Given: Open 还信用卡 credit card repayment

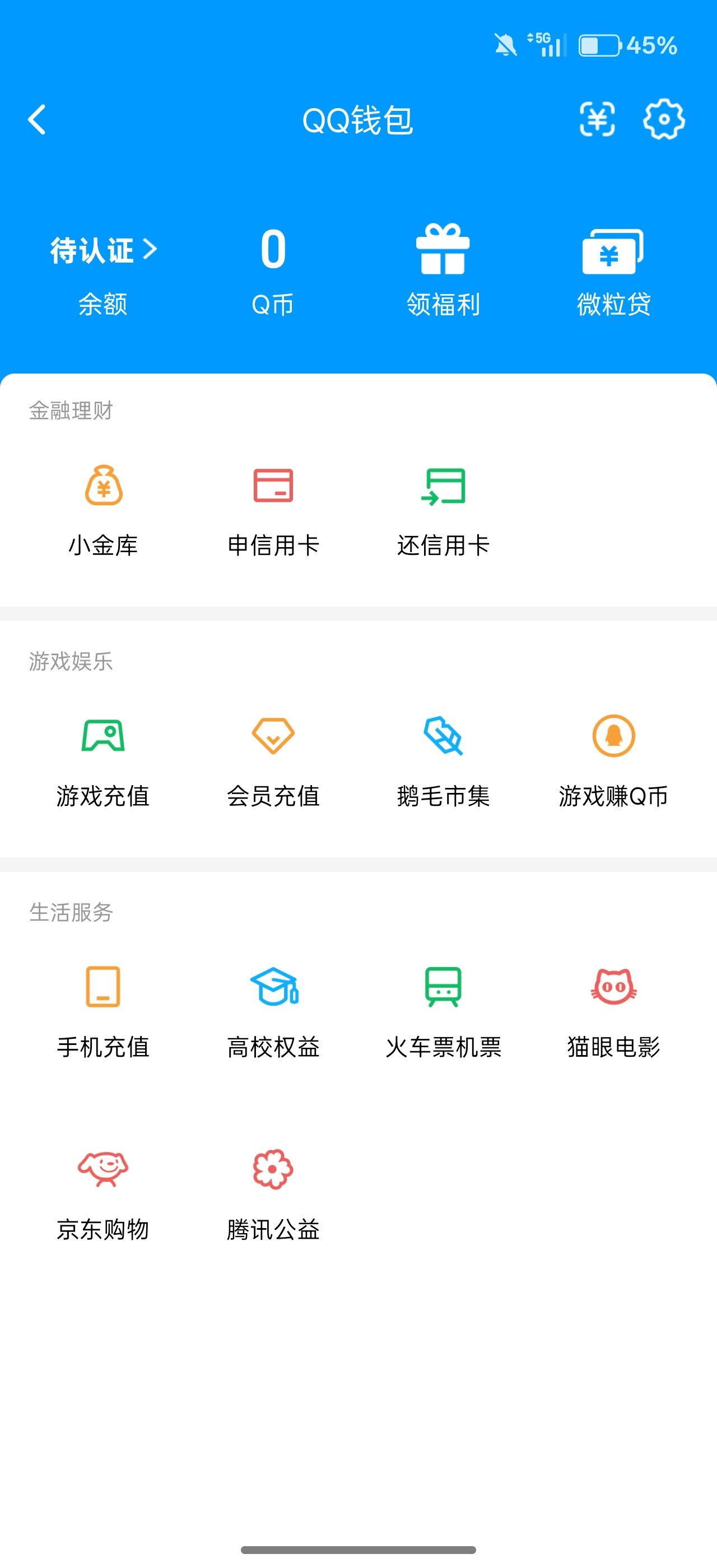Looking at the screenshot, I should pos(444,511).
